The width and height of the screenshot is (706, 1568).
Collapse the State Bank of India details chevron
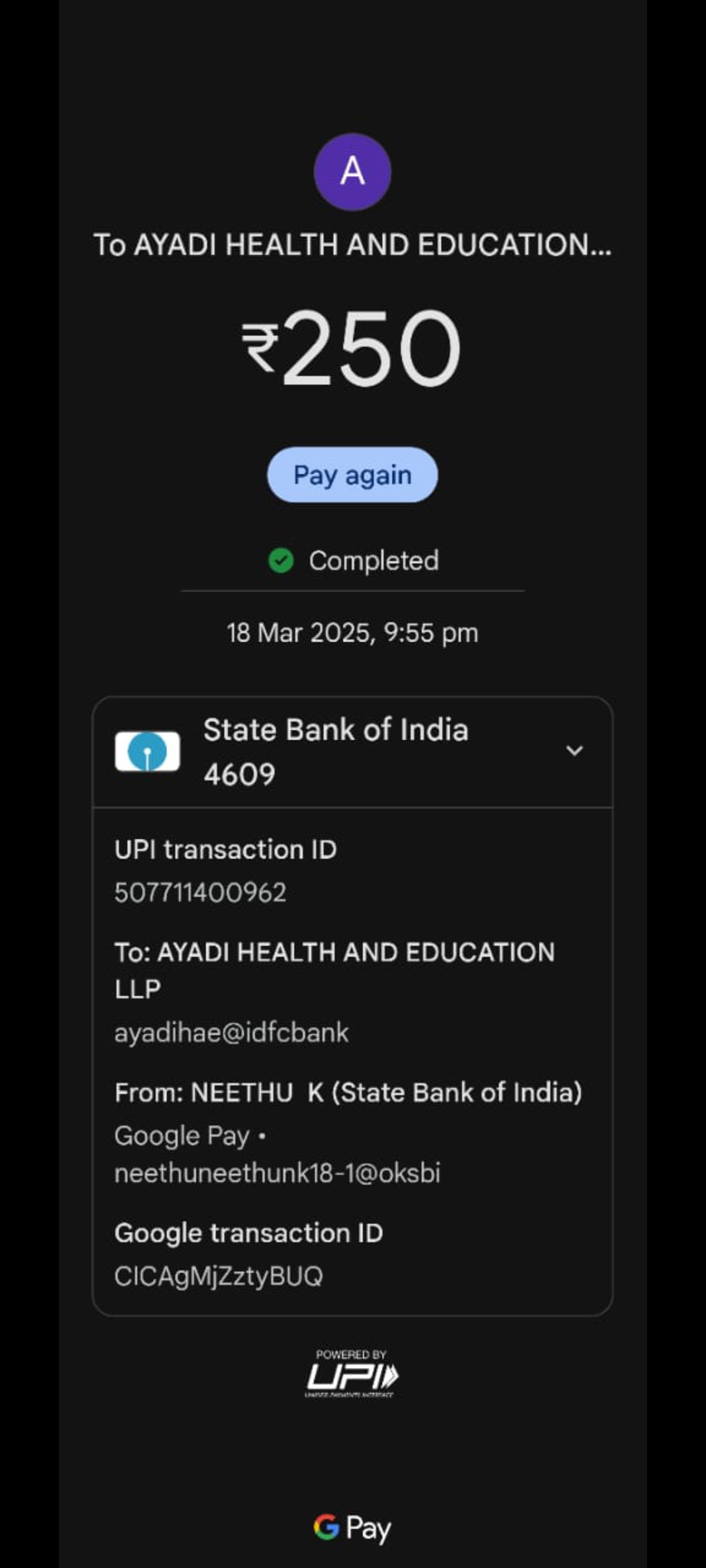574,751
